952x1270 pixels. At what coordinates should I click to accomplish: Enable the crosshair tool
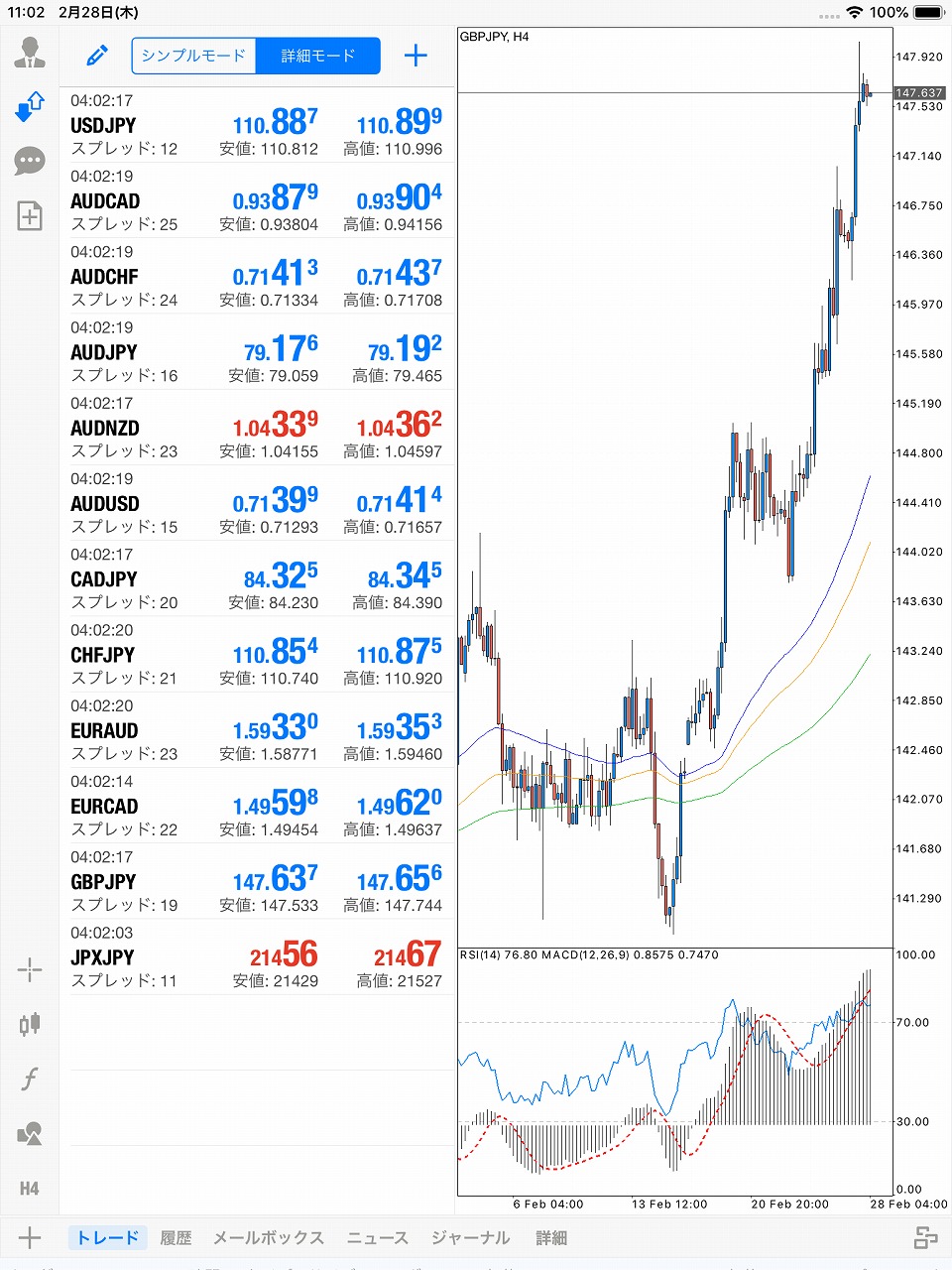point(30,970)
